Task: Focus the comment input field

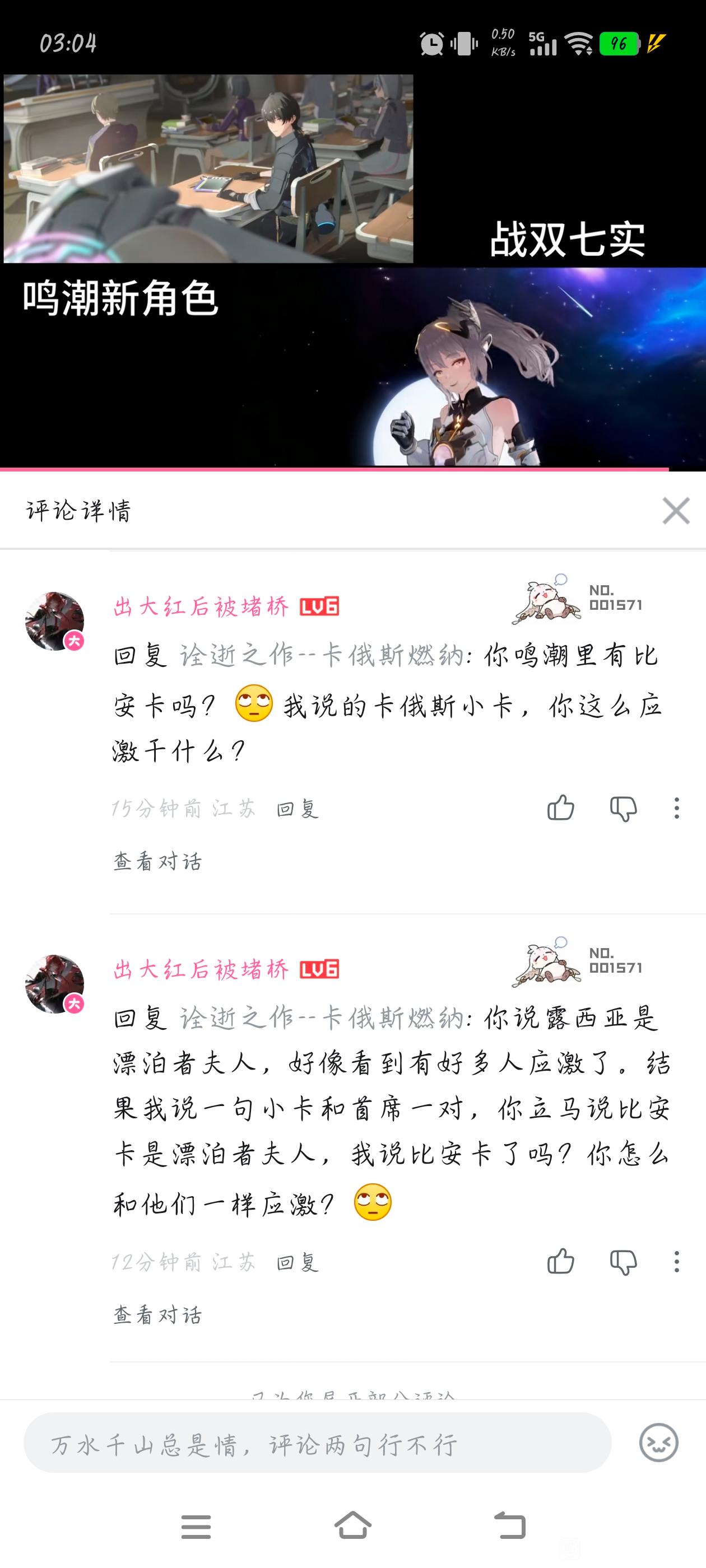Action: click(317, 1443)
